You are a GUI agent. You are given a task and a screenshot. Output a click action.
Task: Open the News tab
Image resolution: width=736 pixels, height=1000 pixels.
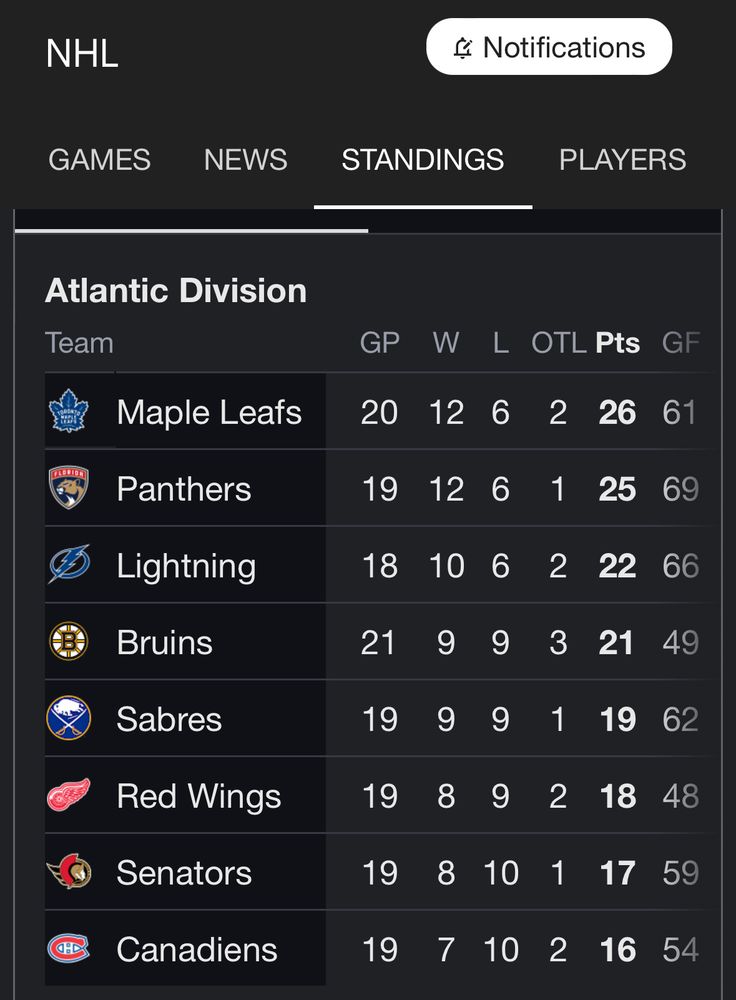pyautogui.click(x=245, y=160)
